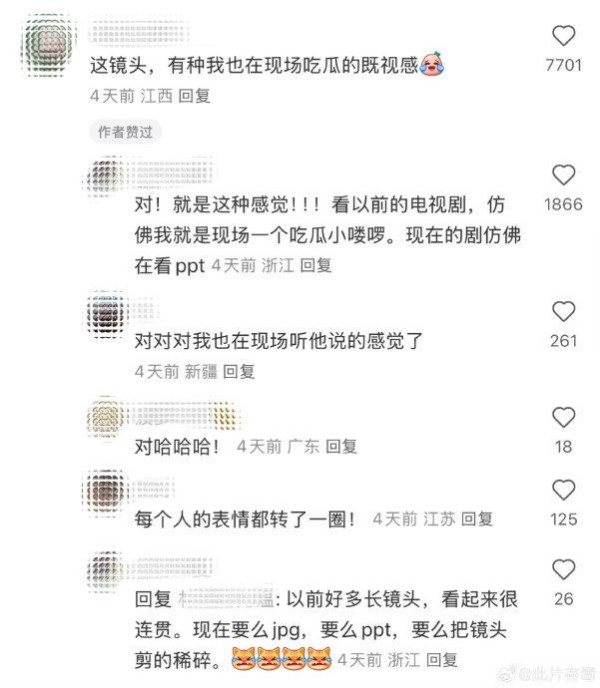Open the top commenter's avatar
Image resolution: width=600 pixels, height=688 pixels.
pyautogui.click(x=45, y=46)
